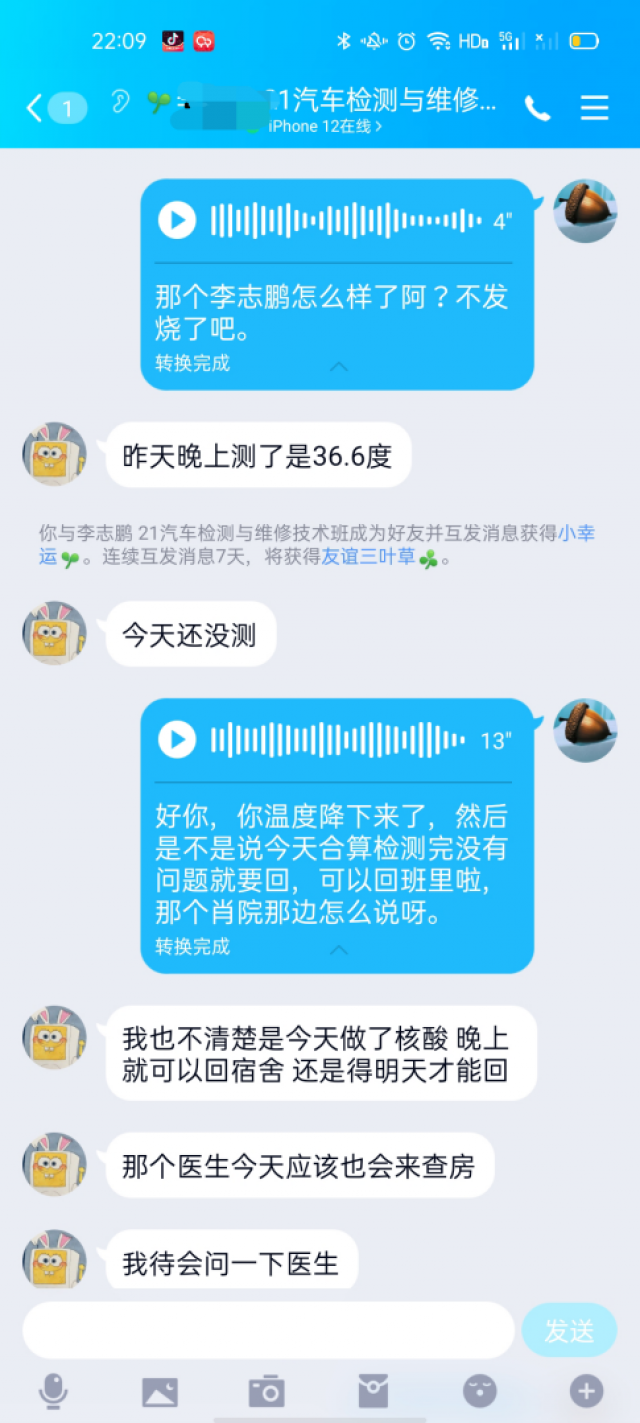The width and height of the screenshot is (640, 1423).
Task: Open more options with the plus icon
Action: pyautogui.click(x=586, y=1391)
